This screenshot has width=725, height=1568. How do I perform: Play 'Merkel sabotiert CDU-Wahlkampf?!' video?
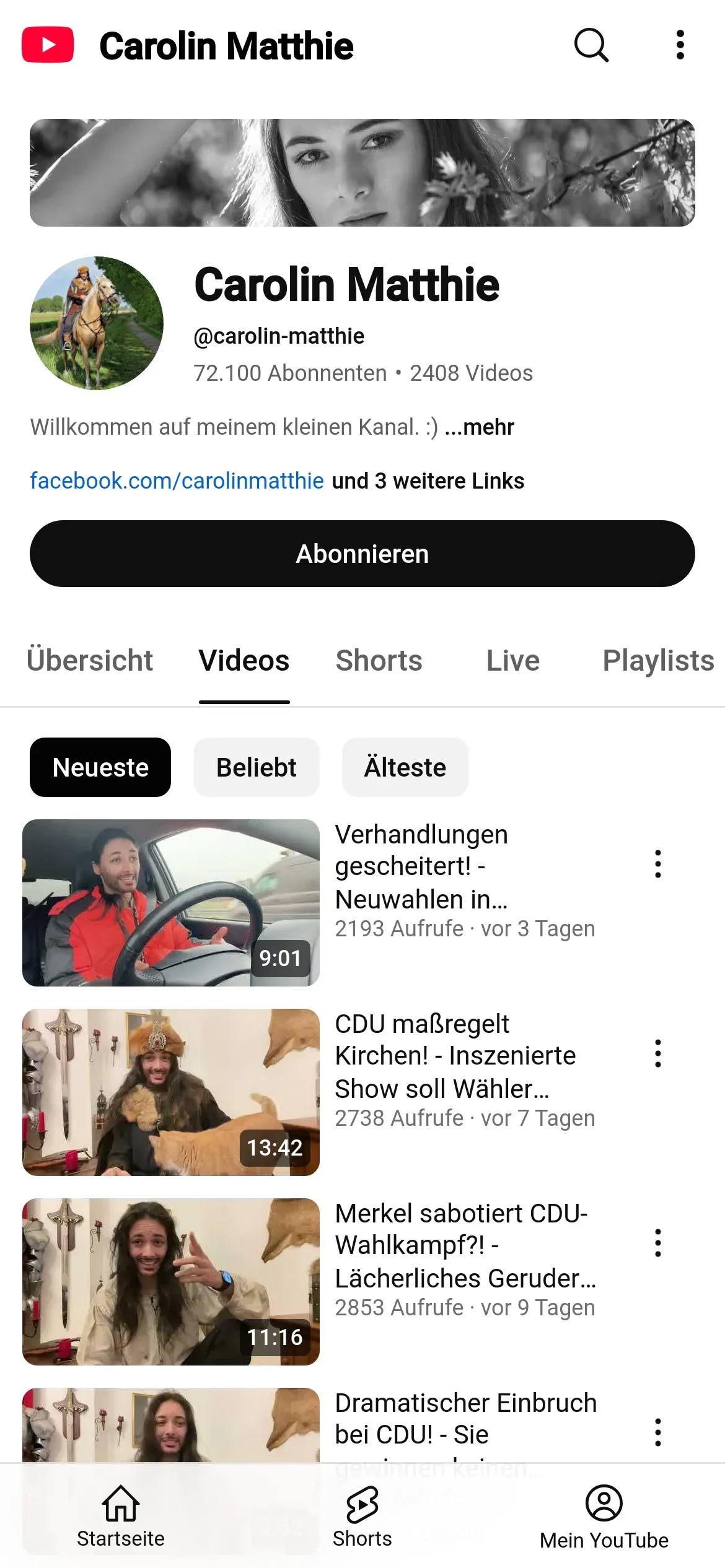[171, 1281]
